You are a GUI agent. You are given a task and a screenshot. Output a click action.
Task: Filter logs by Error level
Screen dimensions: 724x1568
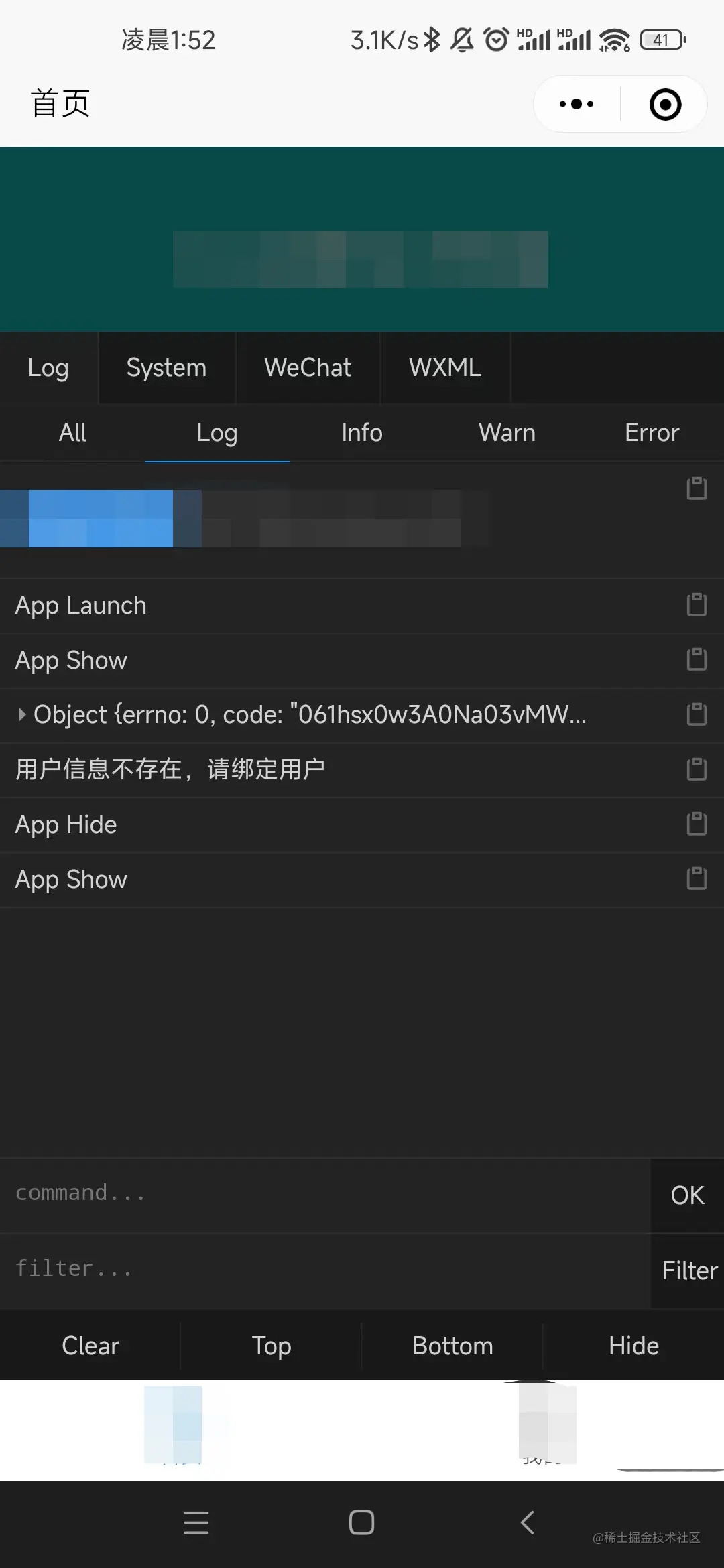652,433
